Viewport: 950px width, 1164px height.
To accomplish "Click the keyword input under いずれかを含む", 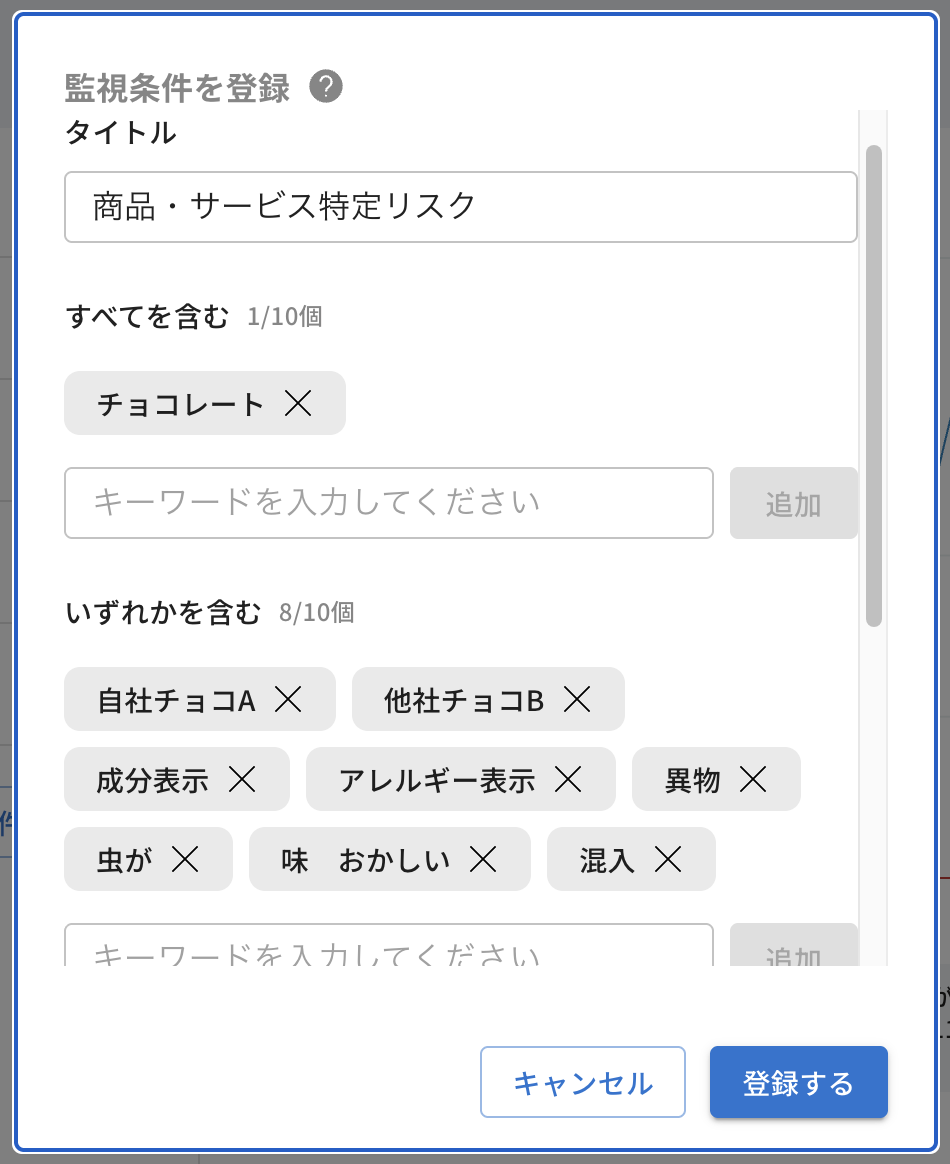I will (x=389, y=952).
